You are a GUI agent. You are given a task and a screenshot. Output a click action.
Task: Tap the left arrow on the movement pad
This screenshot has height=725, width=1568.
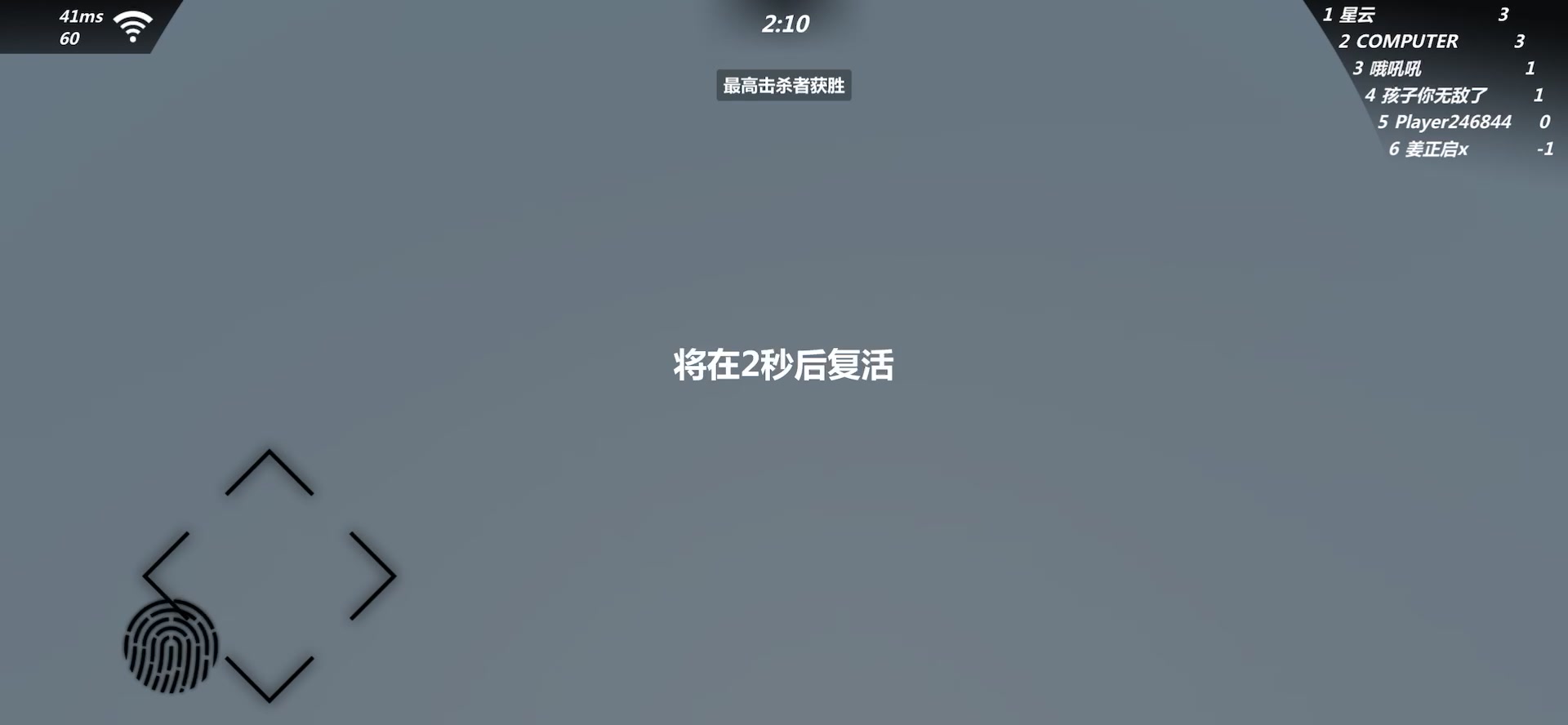pyautogui.click(x=166, y=575)
